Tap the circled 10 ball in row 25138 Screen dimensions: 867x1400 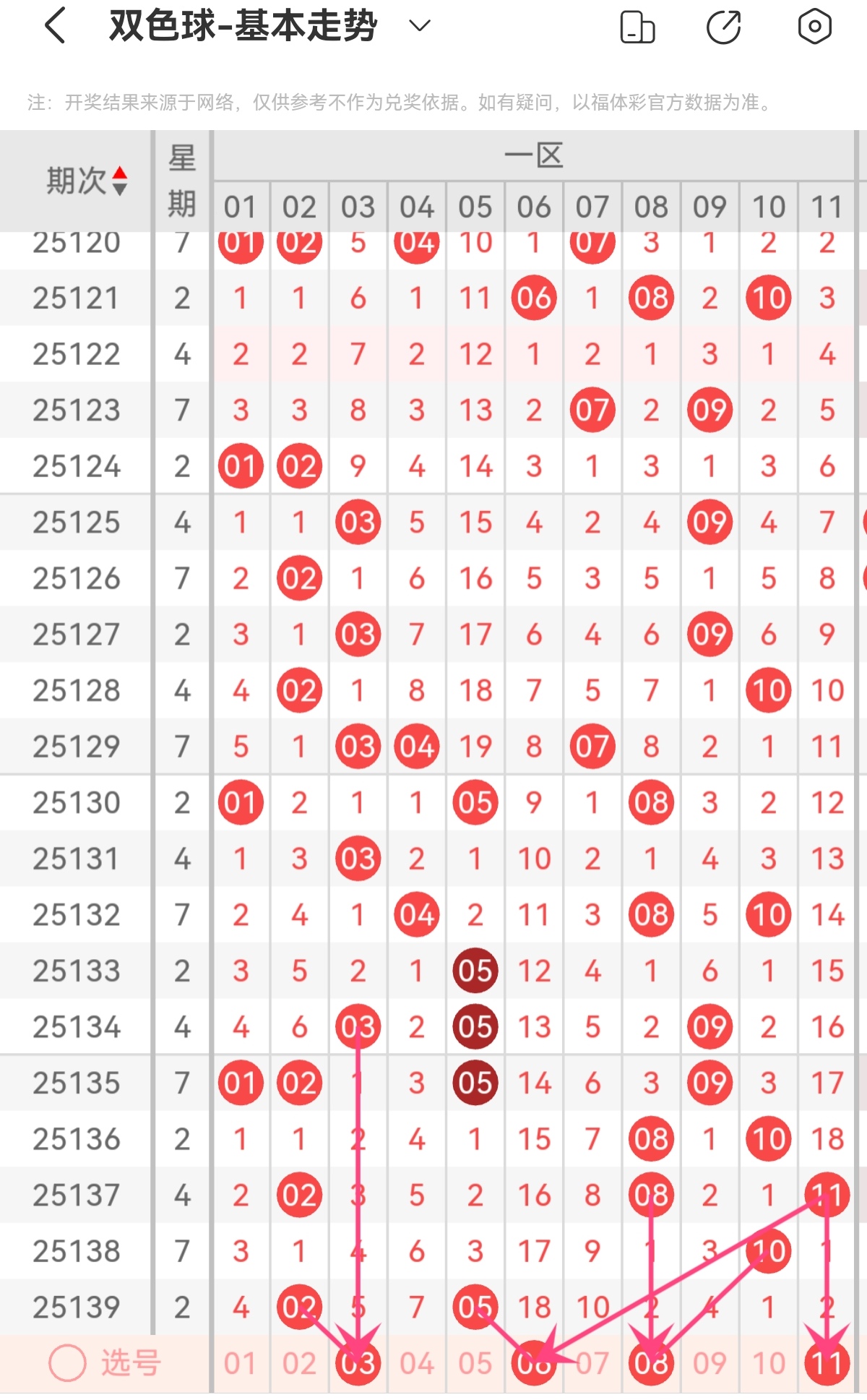coord(767,1250)
